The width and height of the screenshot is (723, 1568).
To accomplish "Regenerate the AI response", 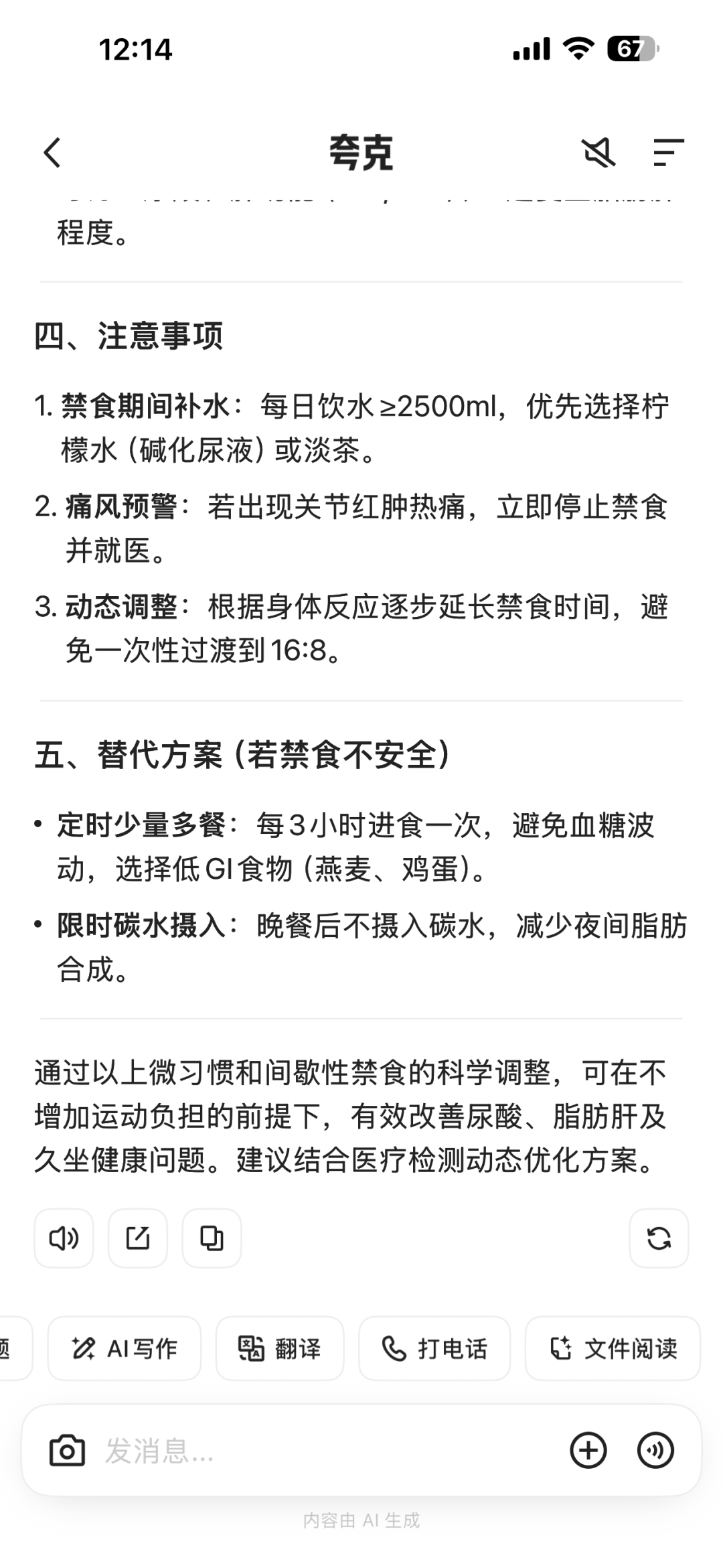I will pos(659,1238).
